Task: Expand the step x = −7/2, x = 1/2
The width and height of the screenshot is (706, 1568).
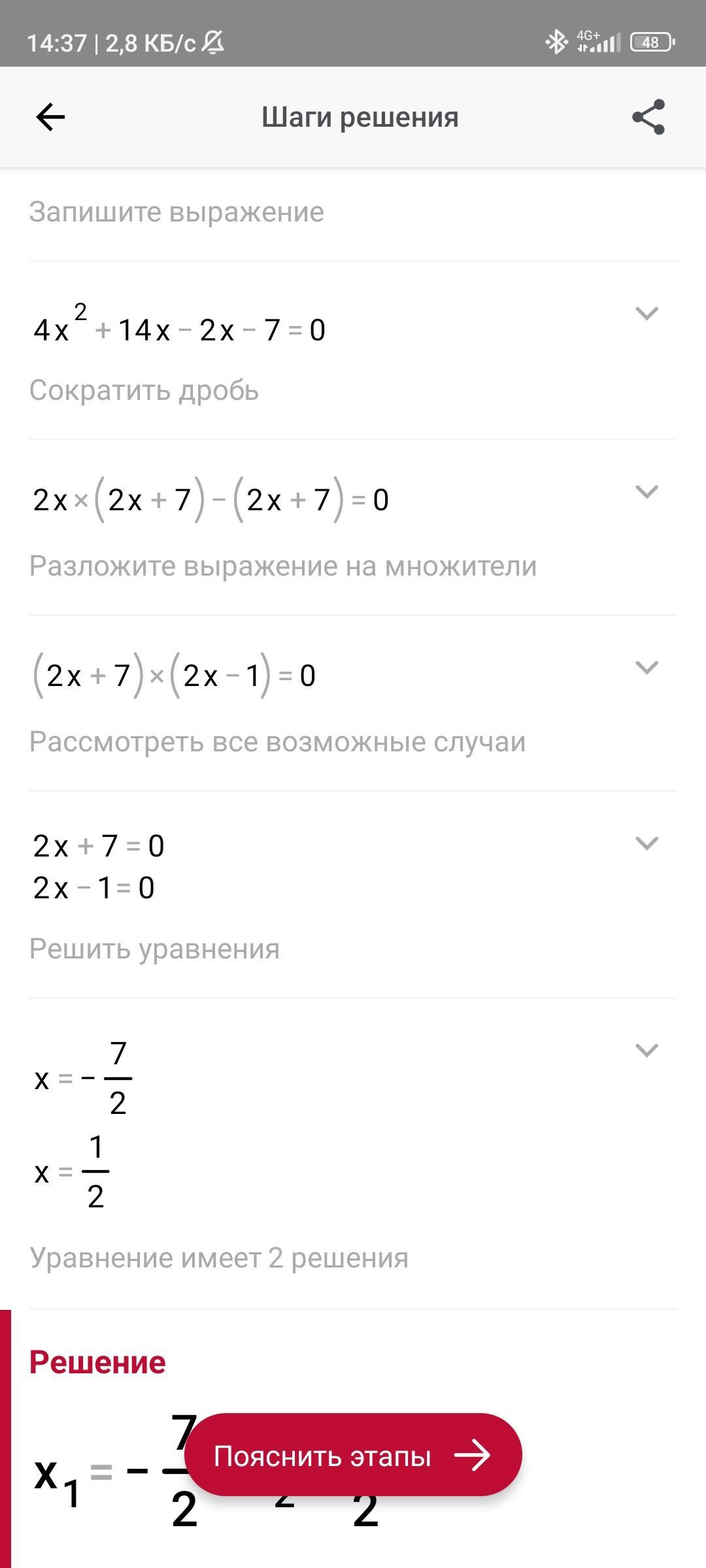Action: coord(647,1051)
